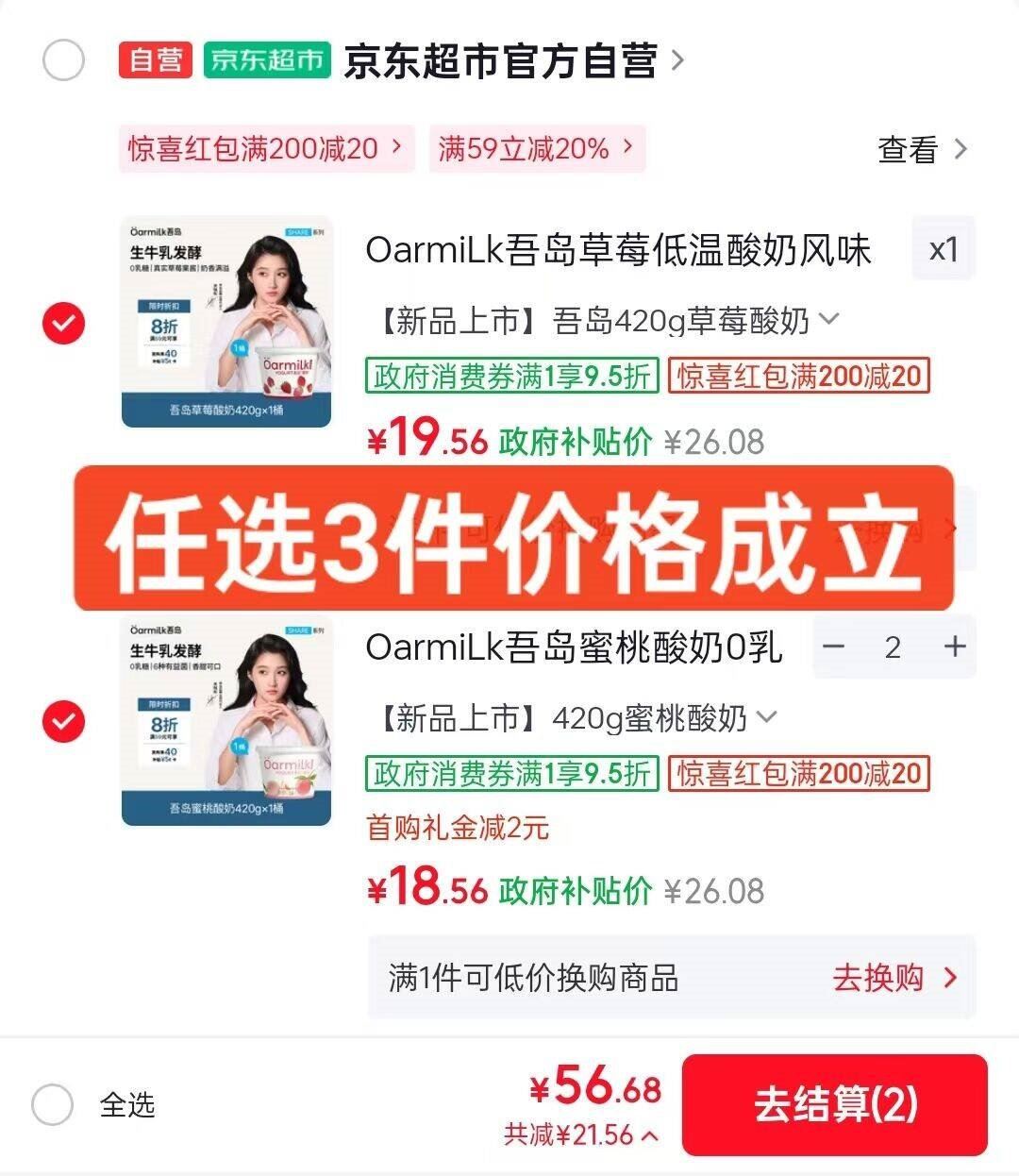
Task: Uncheck the 吾岛蜜桃酸奶 item
Action: (x=63, y=722)
